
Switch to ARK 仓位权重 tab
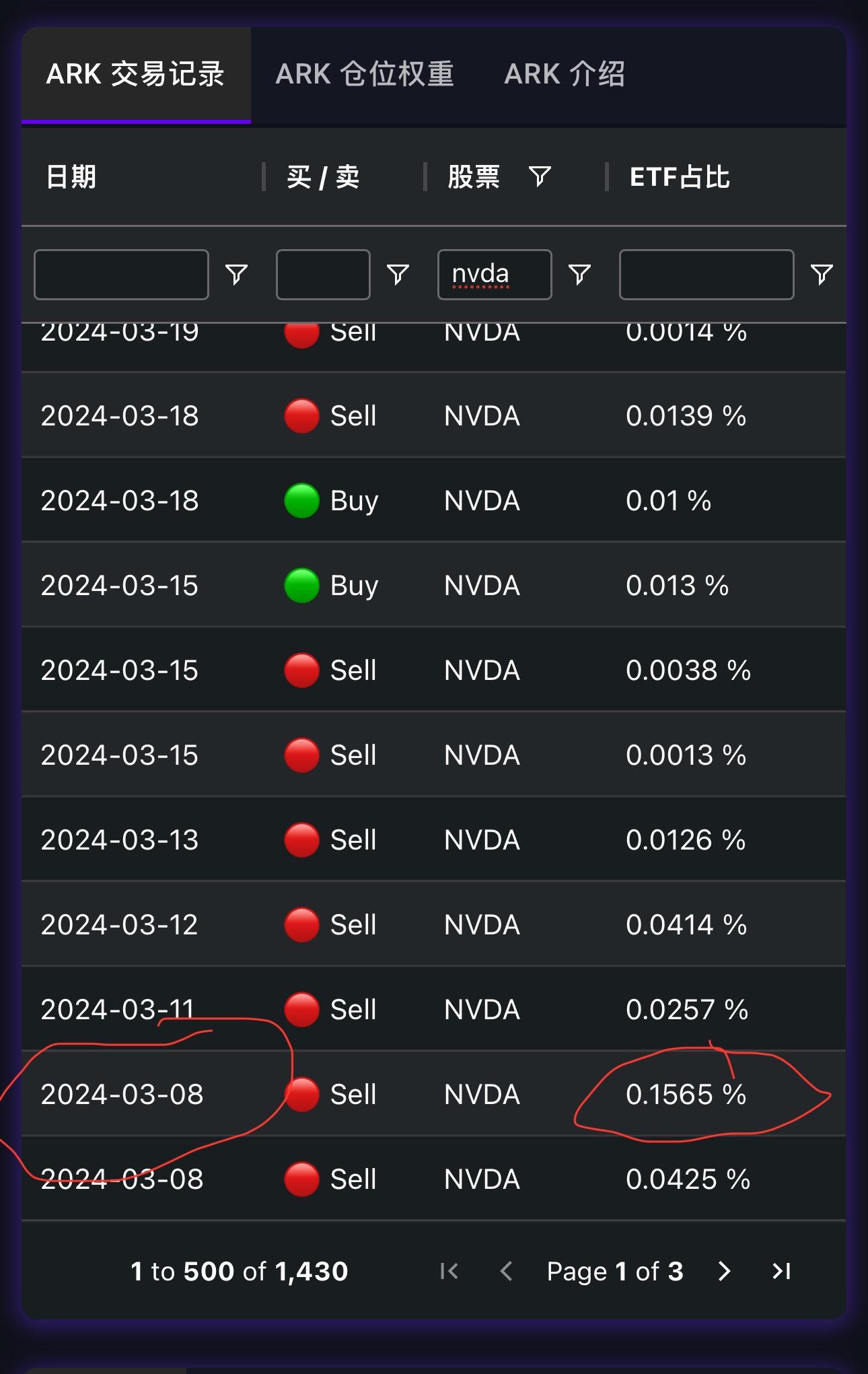(x=364, y=74)
